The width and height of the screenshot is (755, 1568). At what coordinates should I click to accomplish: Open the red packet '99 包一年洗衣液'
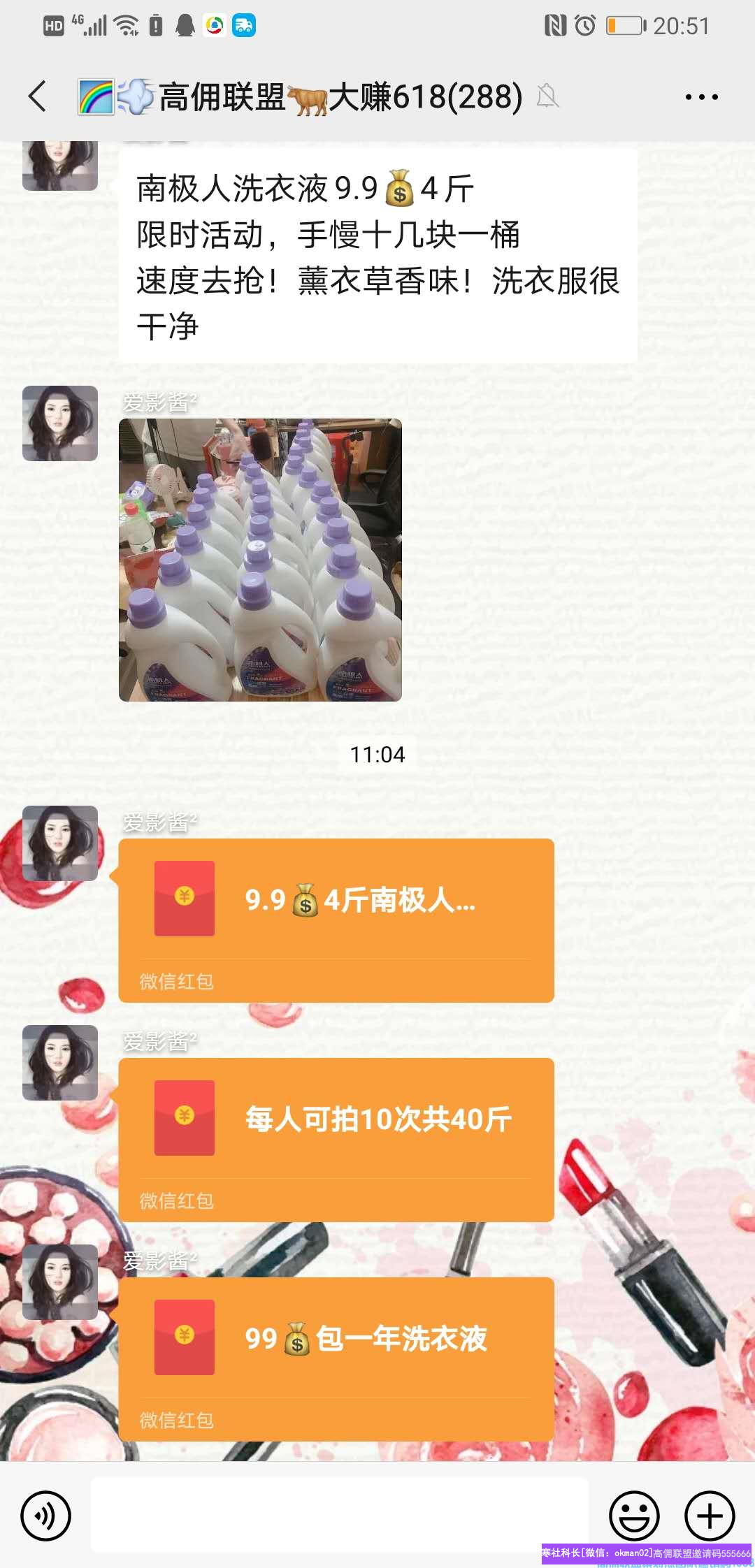point(336,1358)
